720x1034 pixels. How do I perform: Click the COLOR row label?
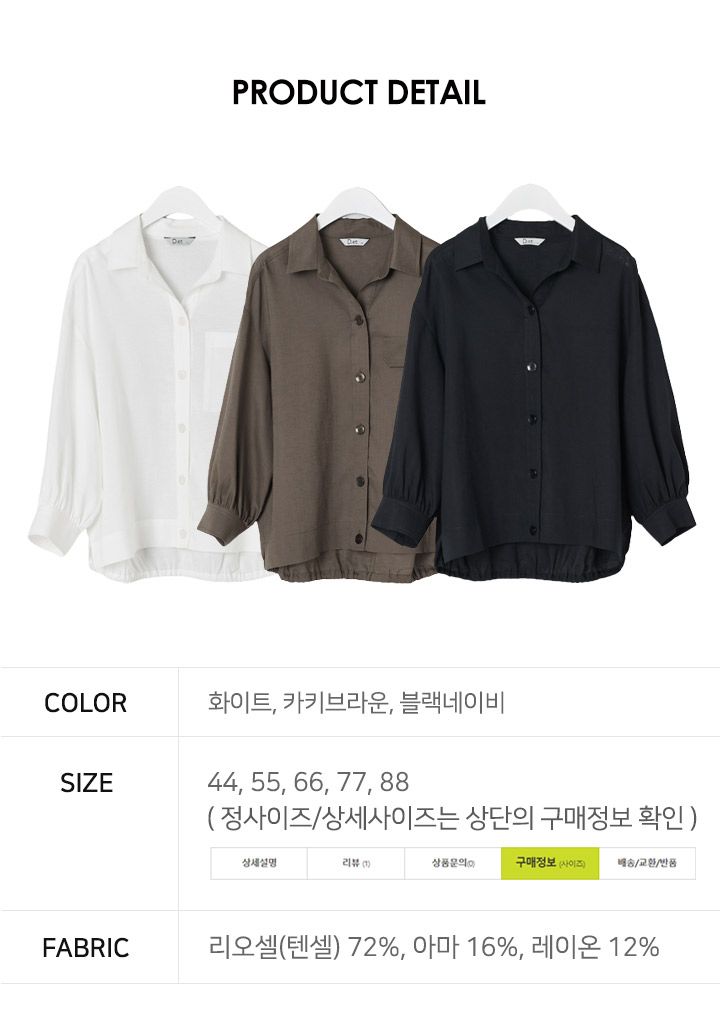tap(85, 703)
